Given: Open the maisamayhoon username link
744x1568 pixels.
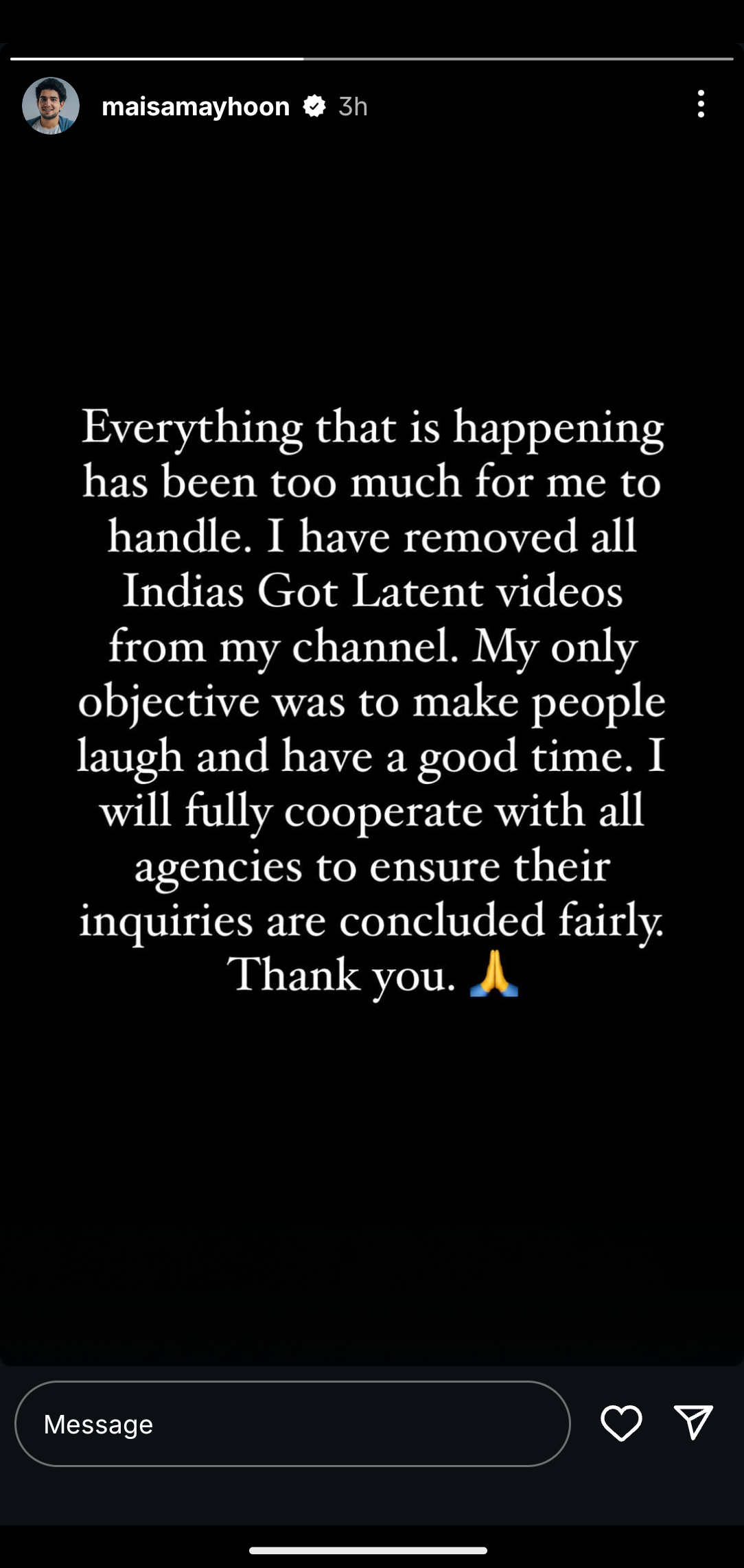Looking at the screenshot, I should coord(196,106).
